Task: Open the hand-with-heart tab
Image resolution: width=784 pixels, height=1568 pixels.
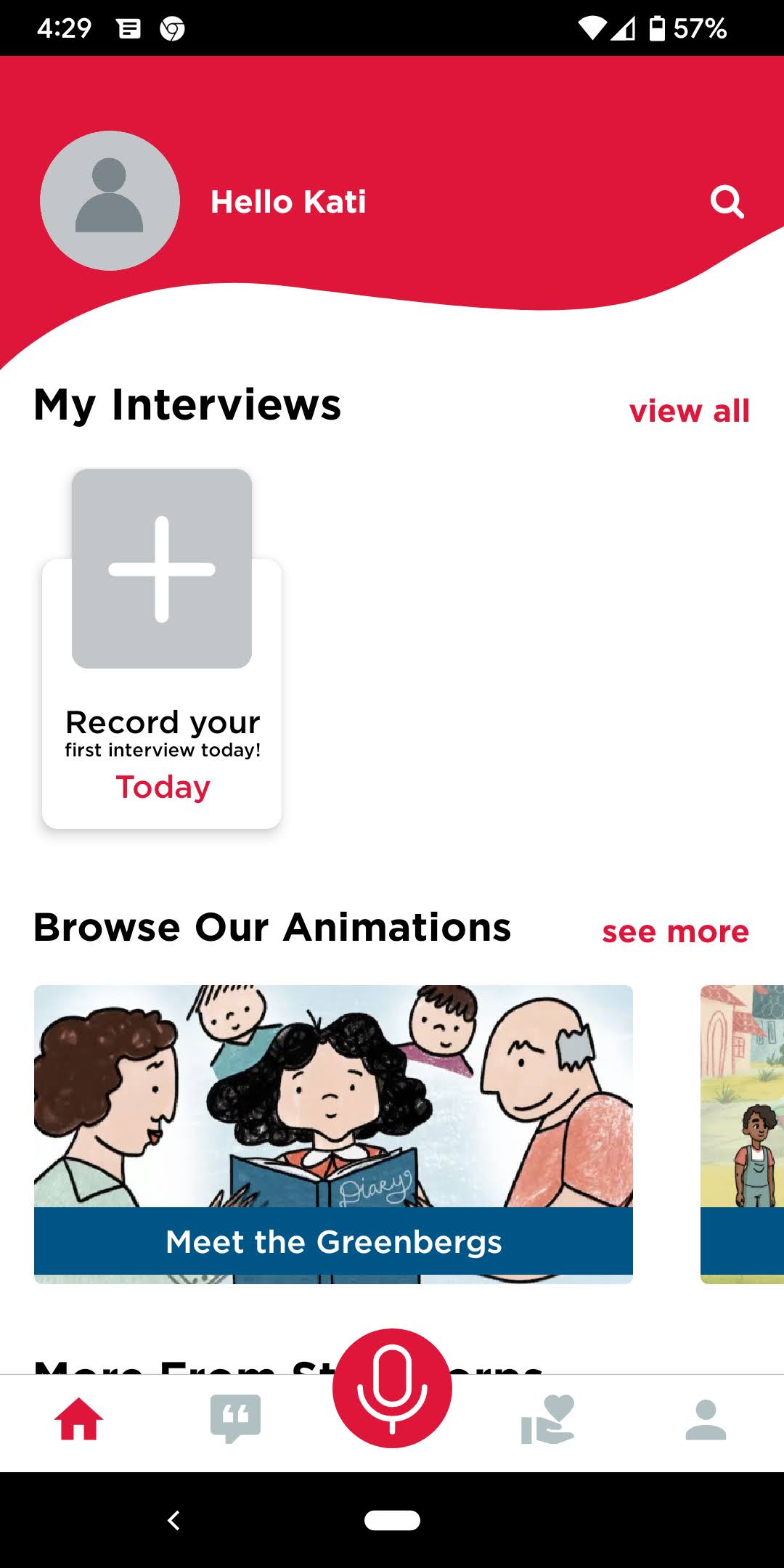Action: [548, 1418]
